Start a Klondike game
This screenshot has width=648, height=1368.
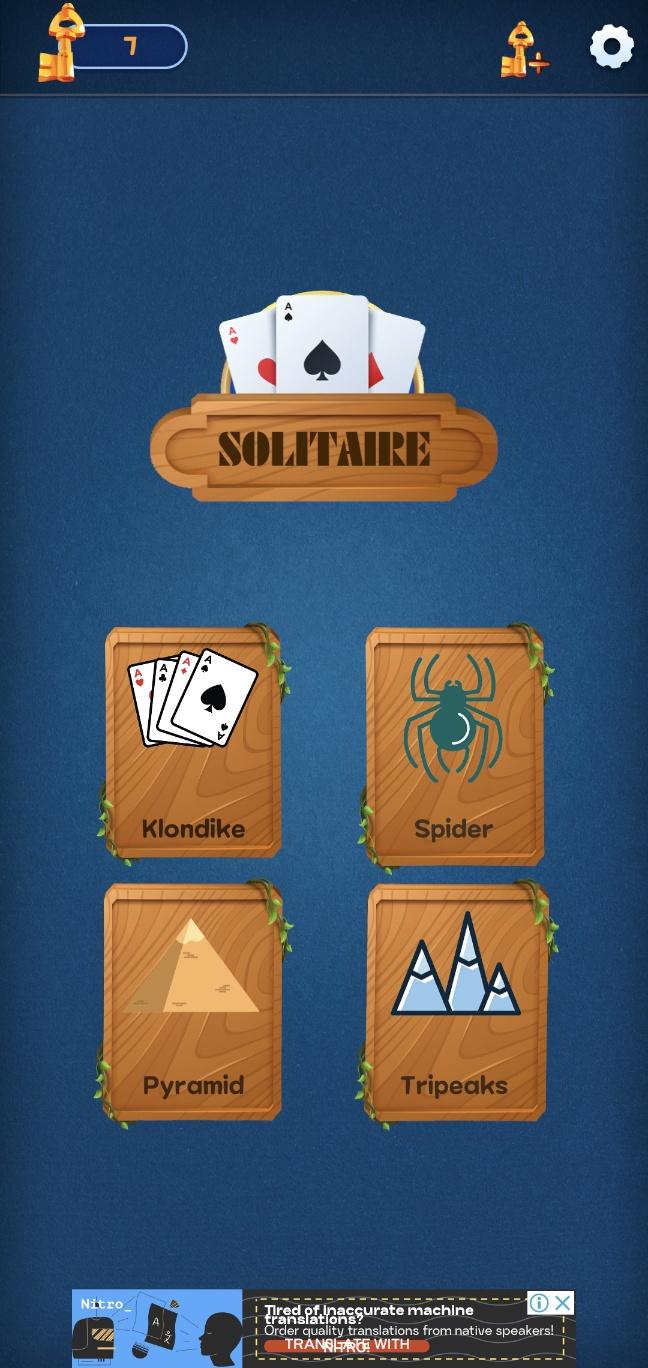193,743
